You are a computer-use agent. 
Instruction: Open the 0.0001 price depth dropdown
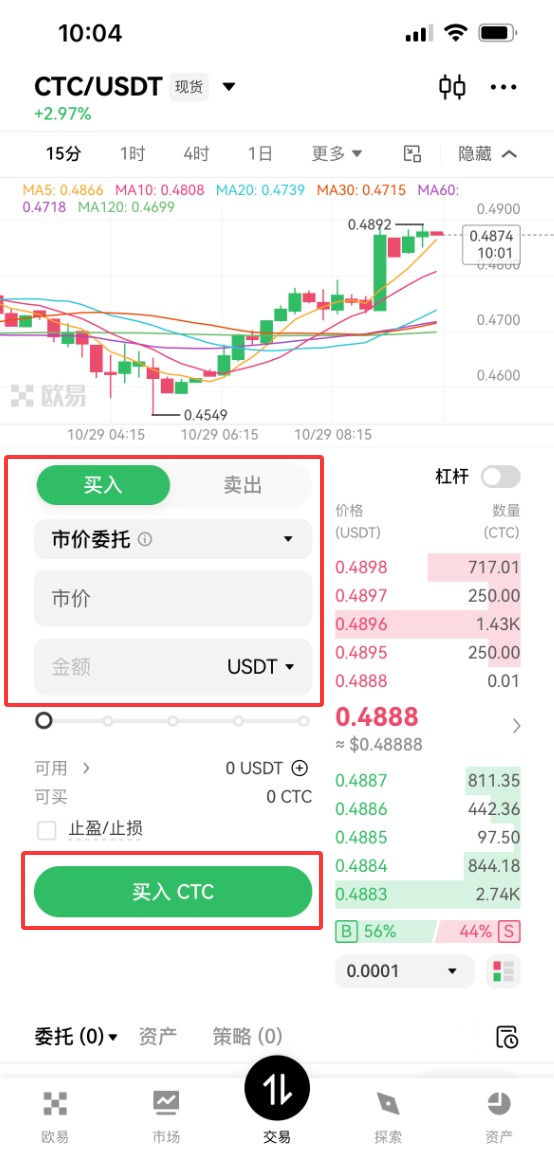(x=405, y=972)
